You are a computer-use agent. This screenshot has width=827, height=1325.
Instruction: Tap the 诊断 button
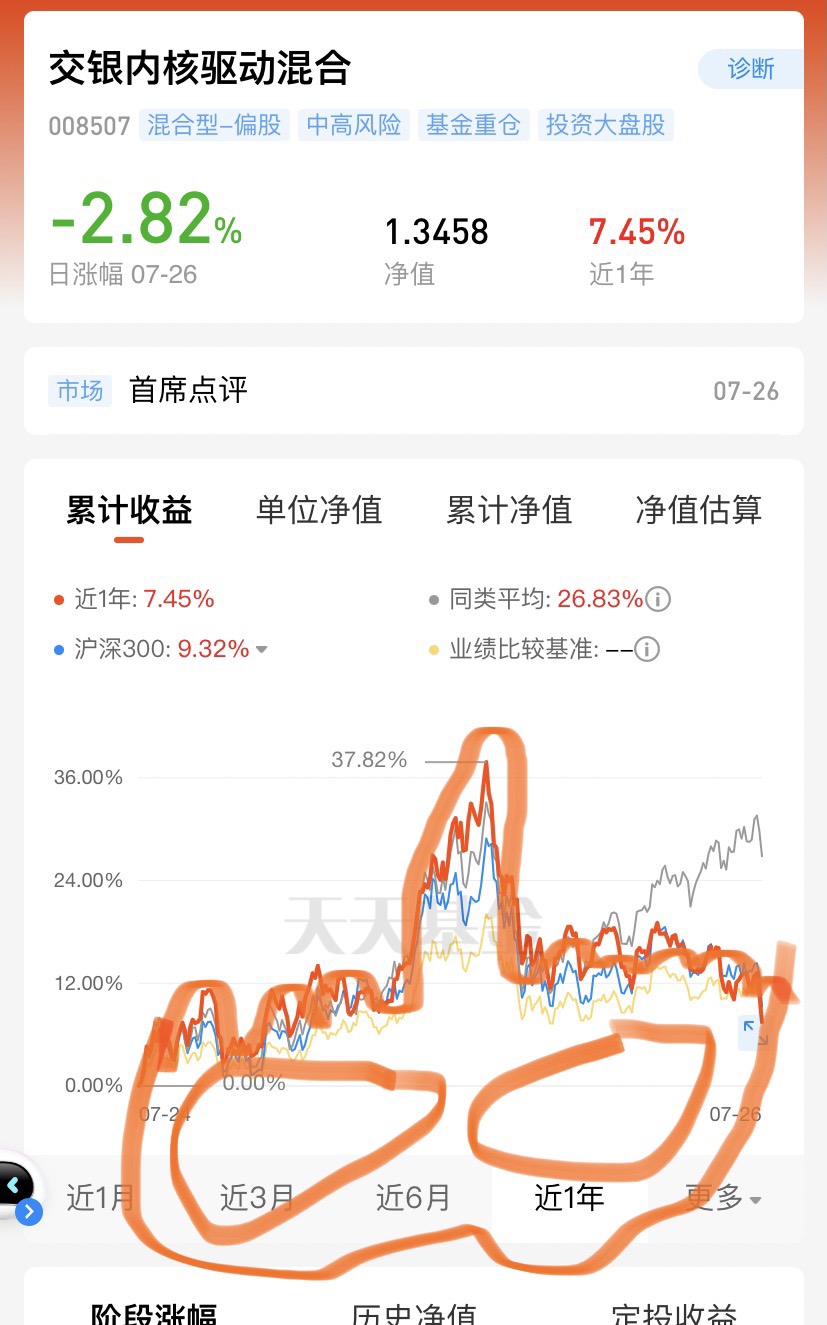(x=750, y=69)
